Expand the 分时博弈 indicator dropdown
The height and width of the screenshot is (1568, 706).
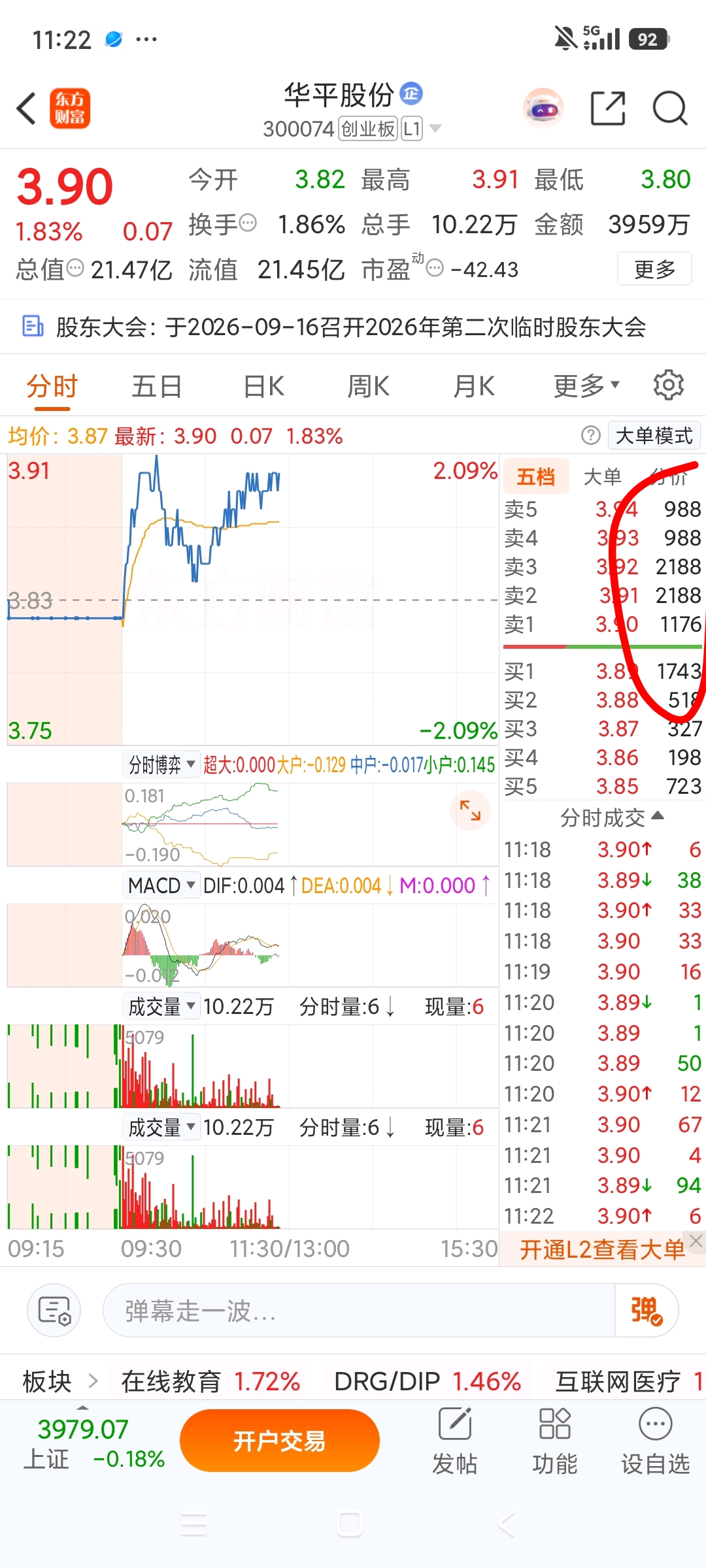click(161, 764)
